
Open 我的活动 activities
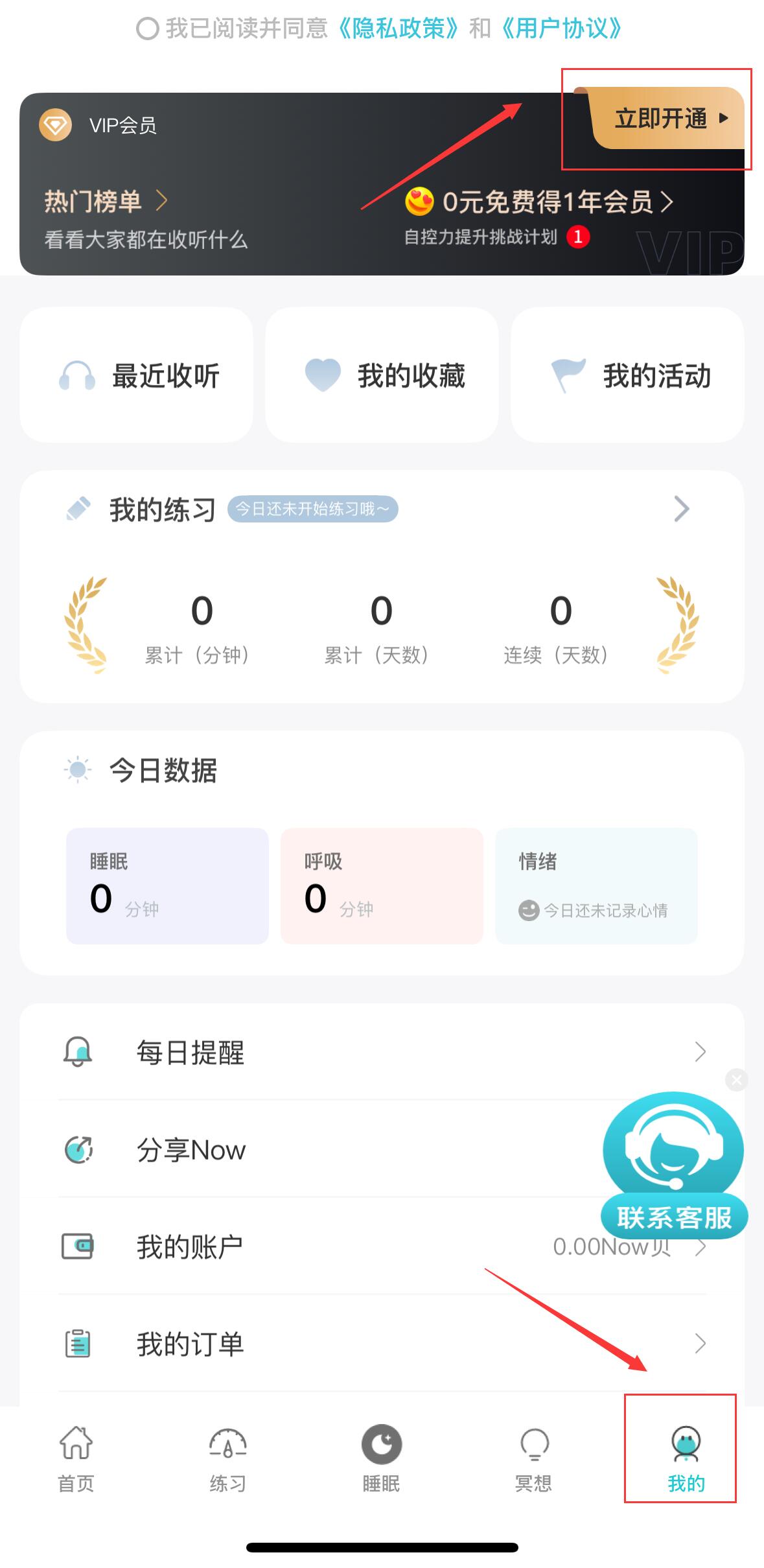coord(627,375)
